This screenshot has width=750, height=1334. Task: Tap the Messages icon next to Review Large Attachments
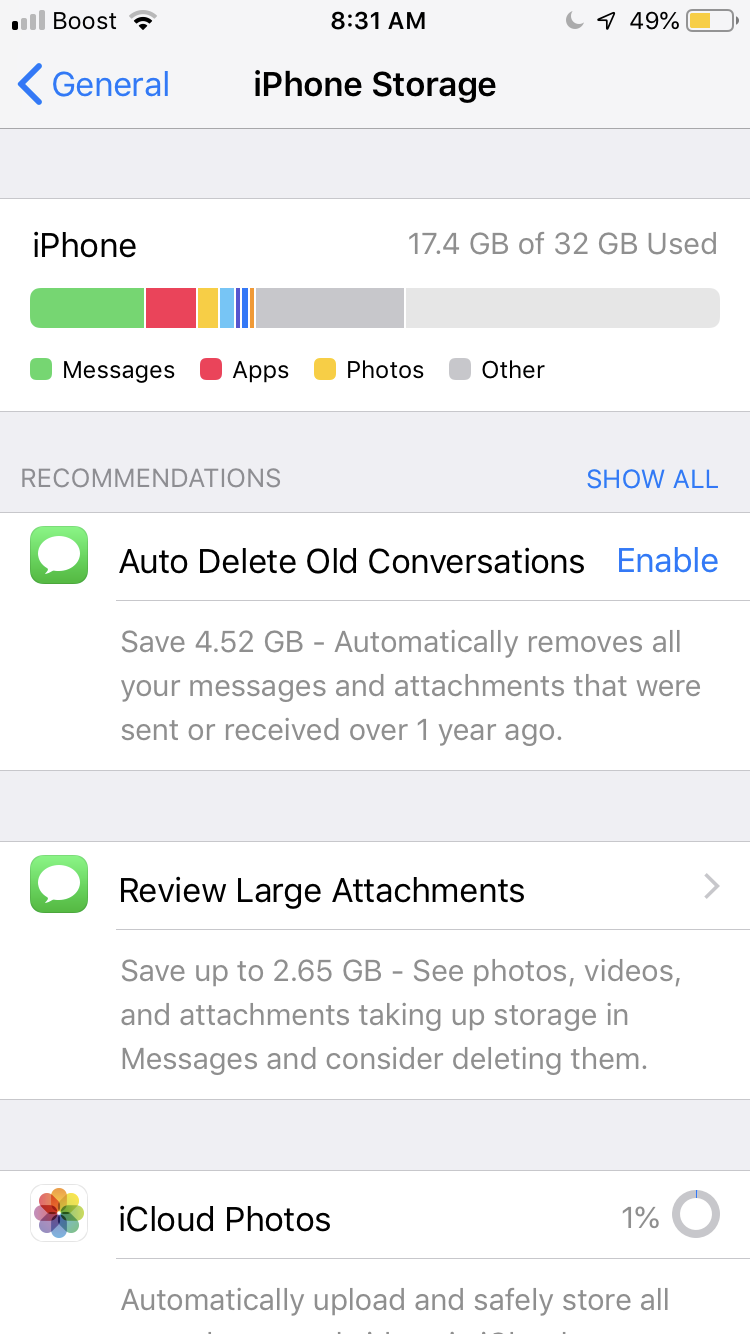coord(58,884)
